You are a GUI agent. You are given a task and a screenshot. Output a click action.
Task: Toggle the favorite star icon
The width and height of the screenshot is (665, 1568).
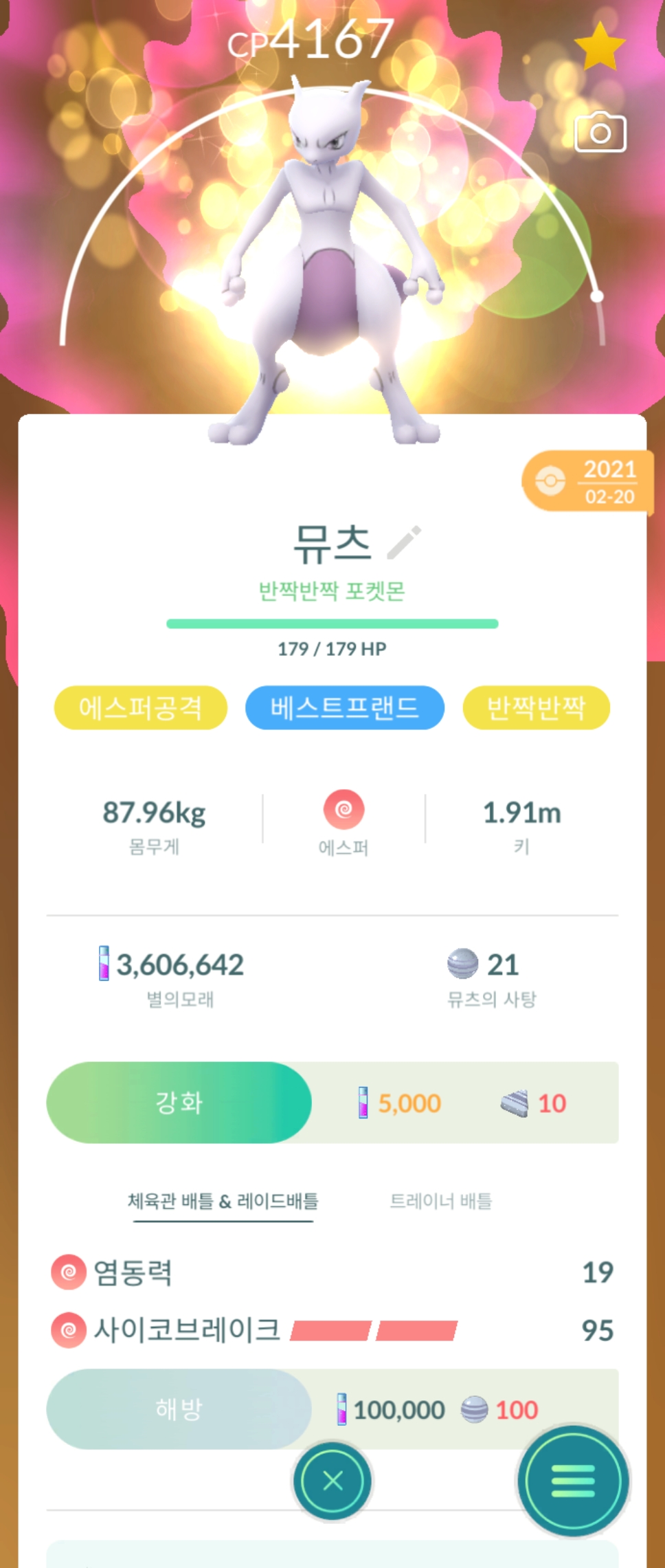[599, 47]
